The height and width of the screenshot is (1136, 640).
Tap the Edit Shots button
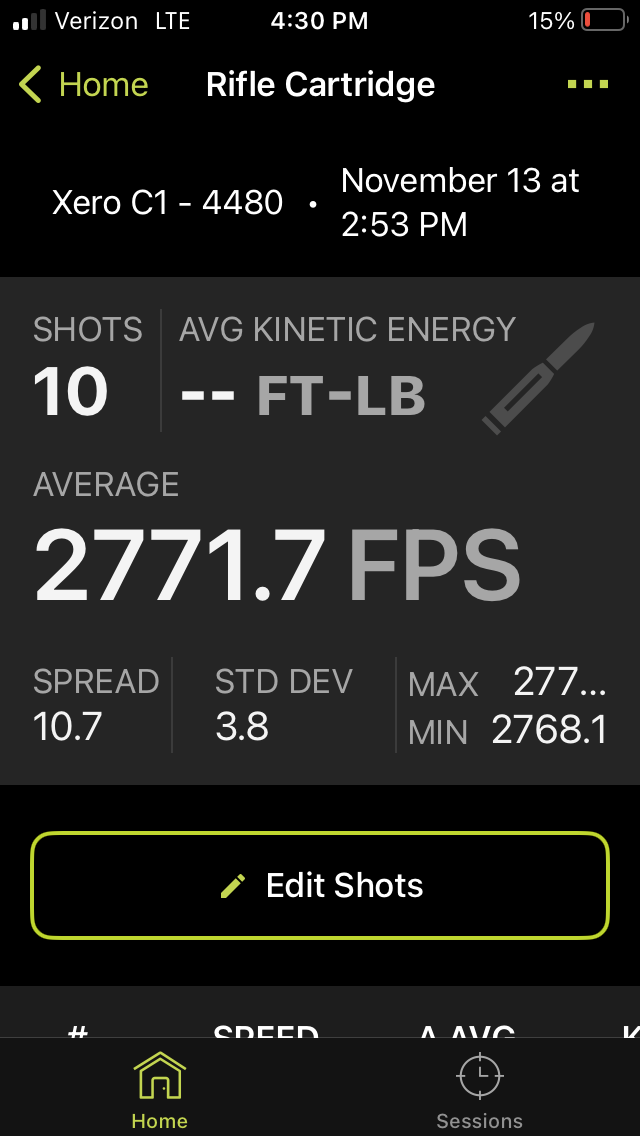(x=320, y=886)
